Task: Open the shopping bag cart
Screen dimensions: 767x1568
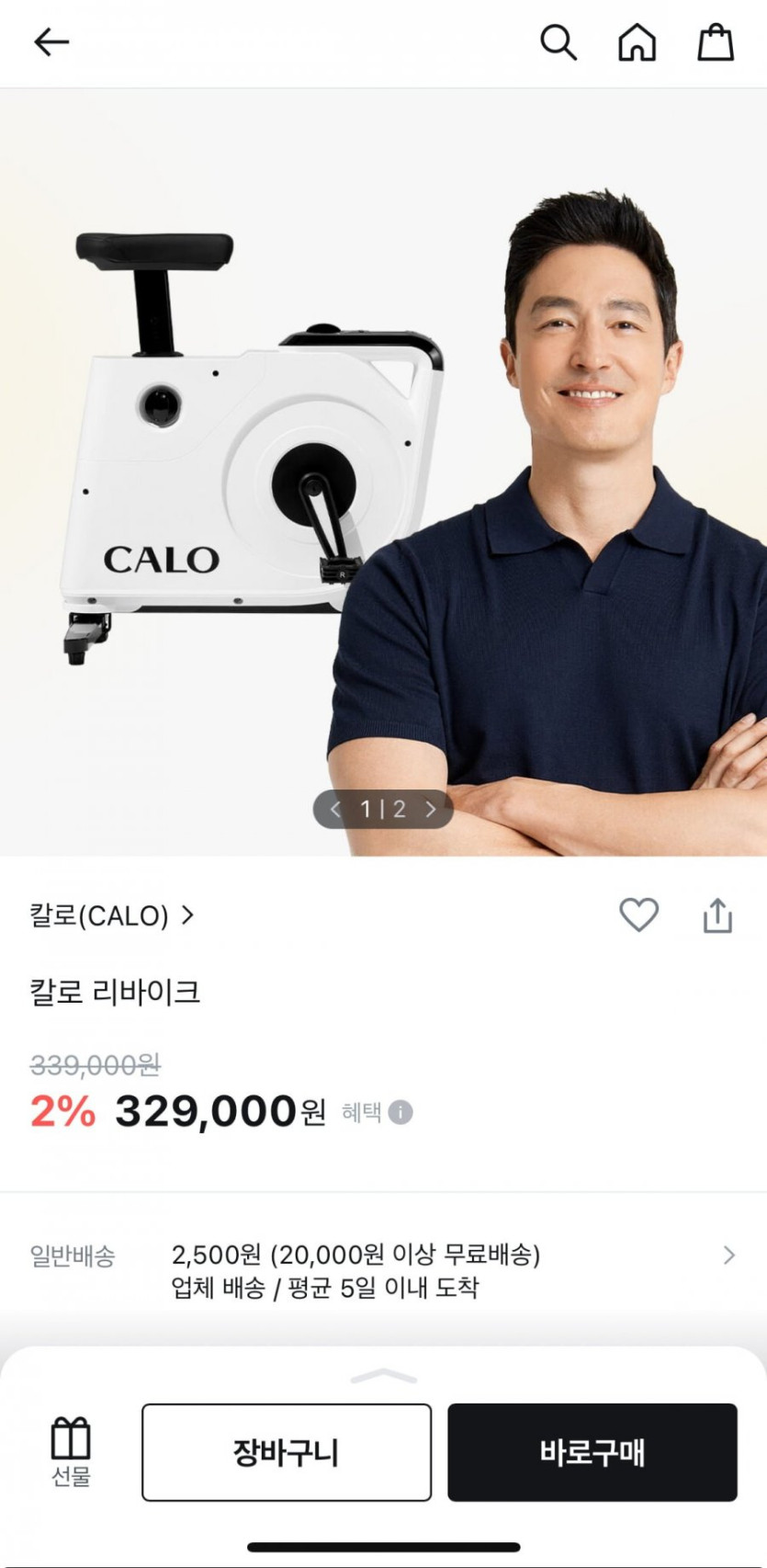Action: [x=716, y=42]
